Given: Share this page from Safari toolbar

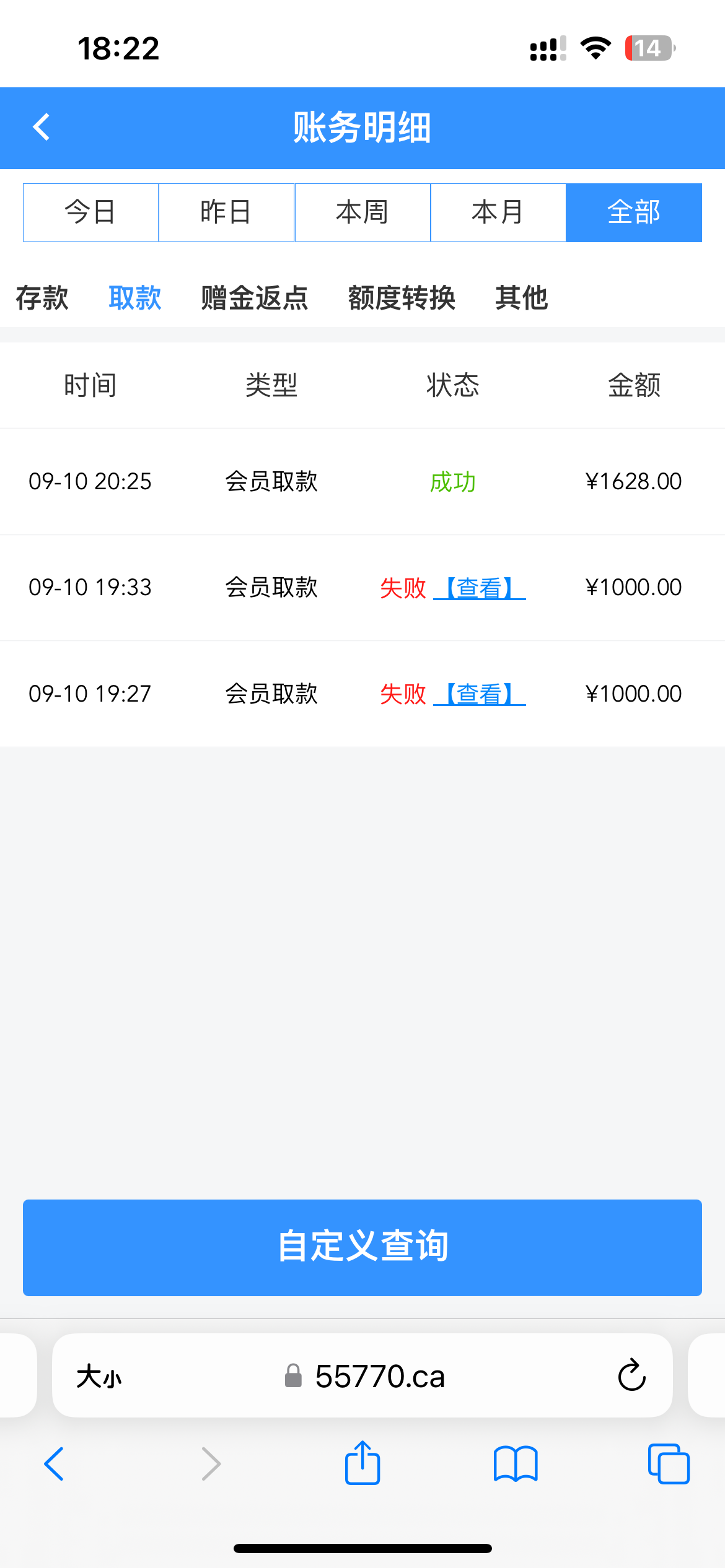Looking at the screenshot, I should [x=362, y=1463].
